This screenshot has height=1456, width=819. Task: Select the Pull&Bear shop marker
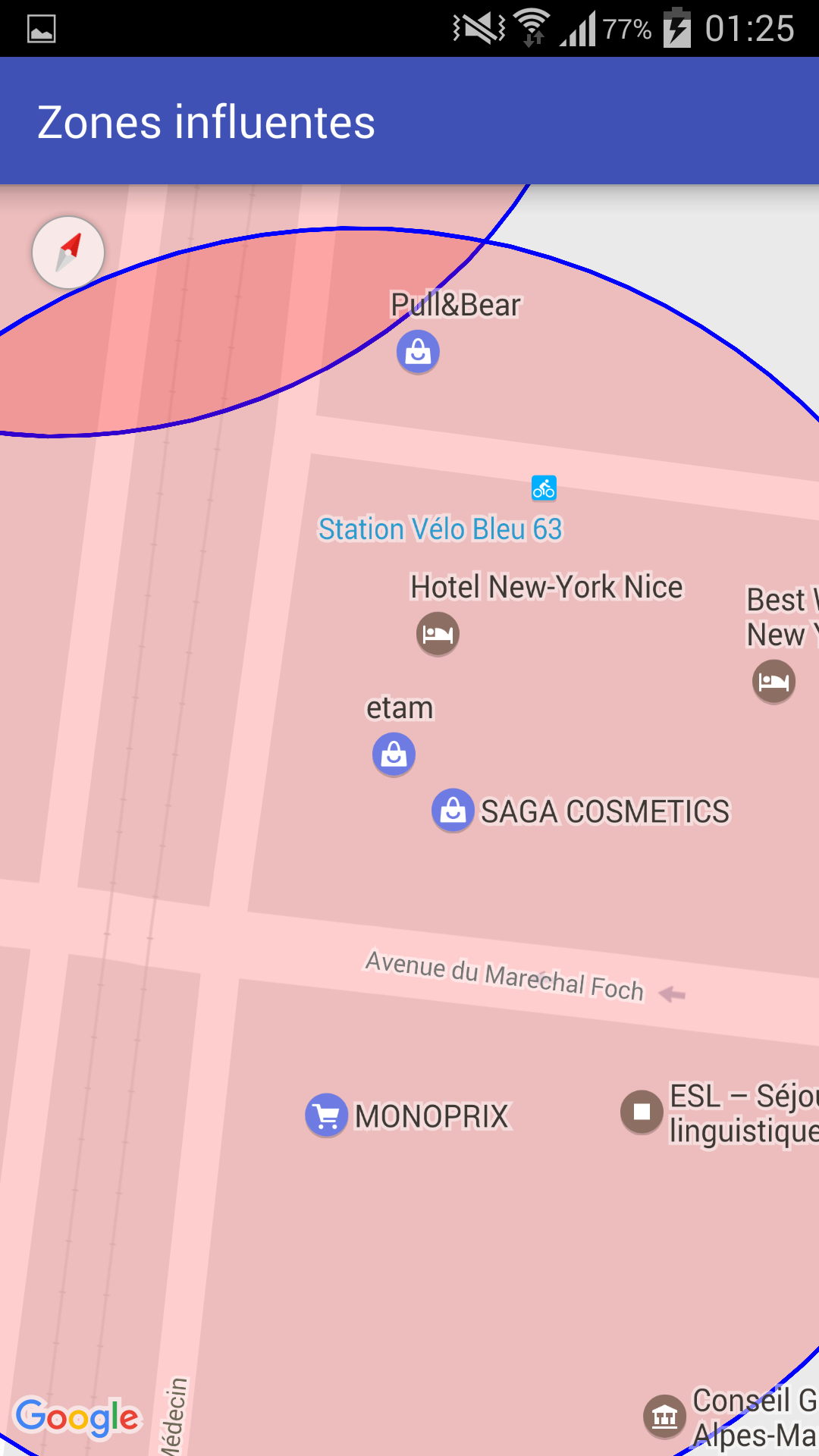pyautogui.click(x=418, y=352)
